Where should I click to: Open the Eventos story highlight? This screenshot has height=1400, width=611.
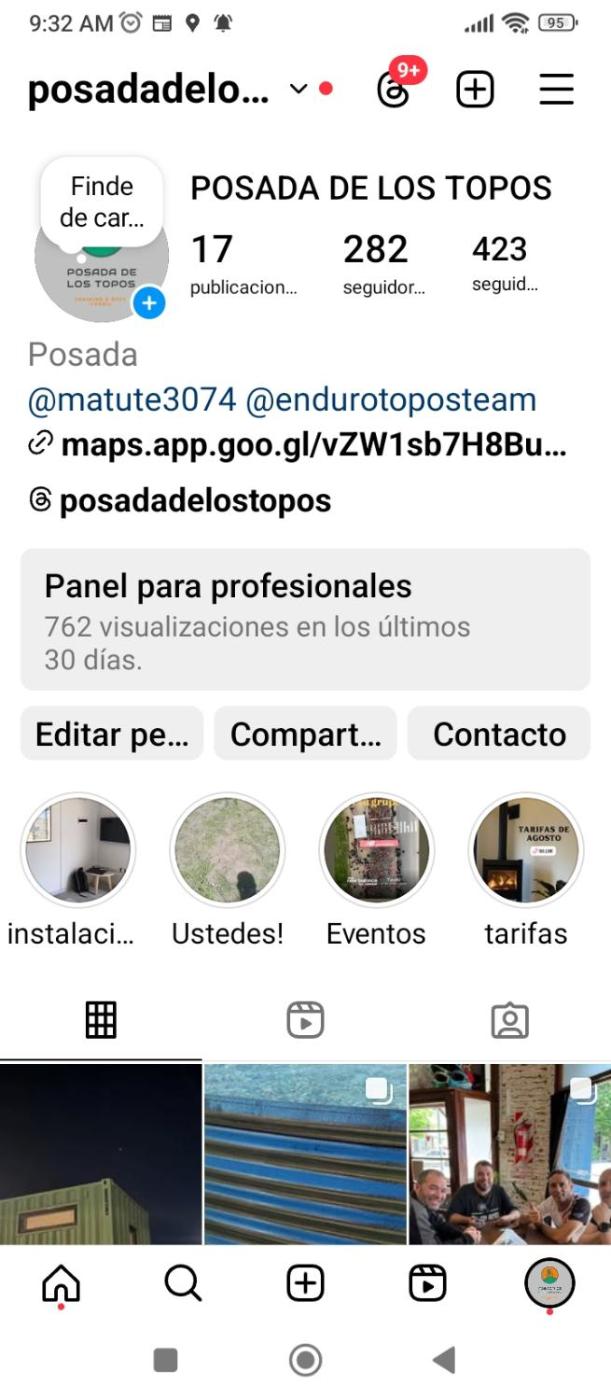[376, 851]
